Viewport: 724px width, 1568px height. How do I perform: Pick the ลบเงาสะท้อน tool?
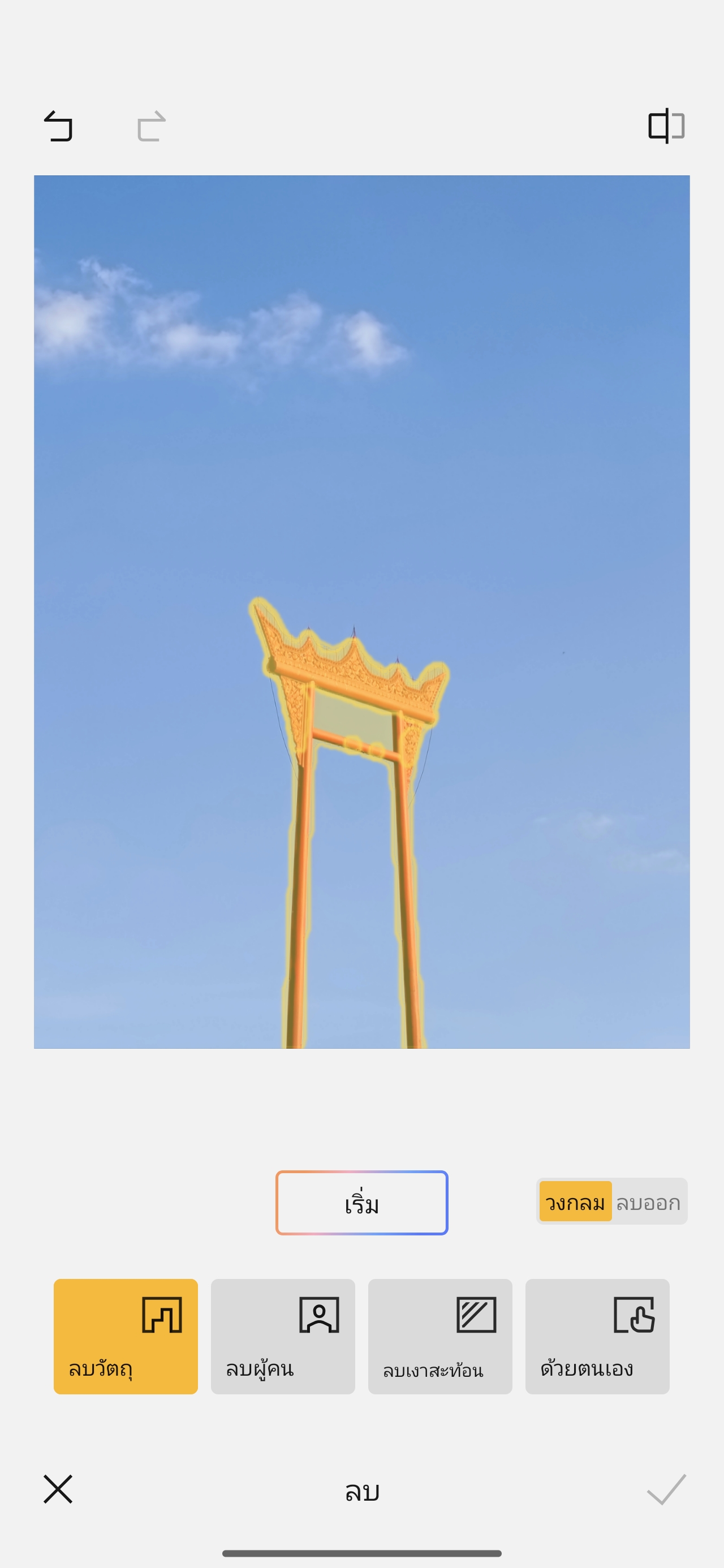[440, 1336]
